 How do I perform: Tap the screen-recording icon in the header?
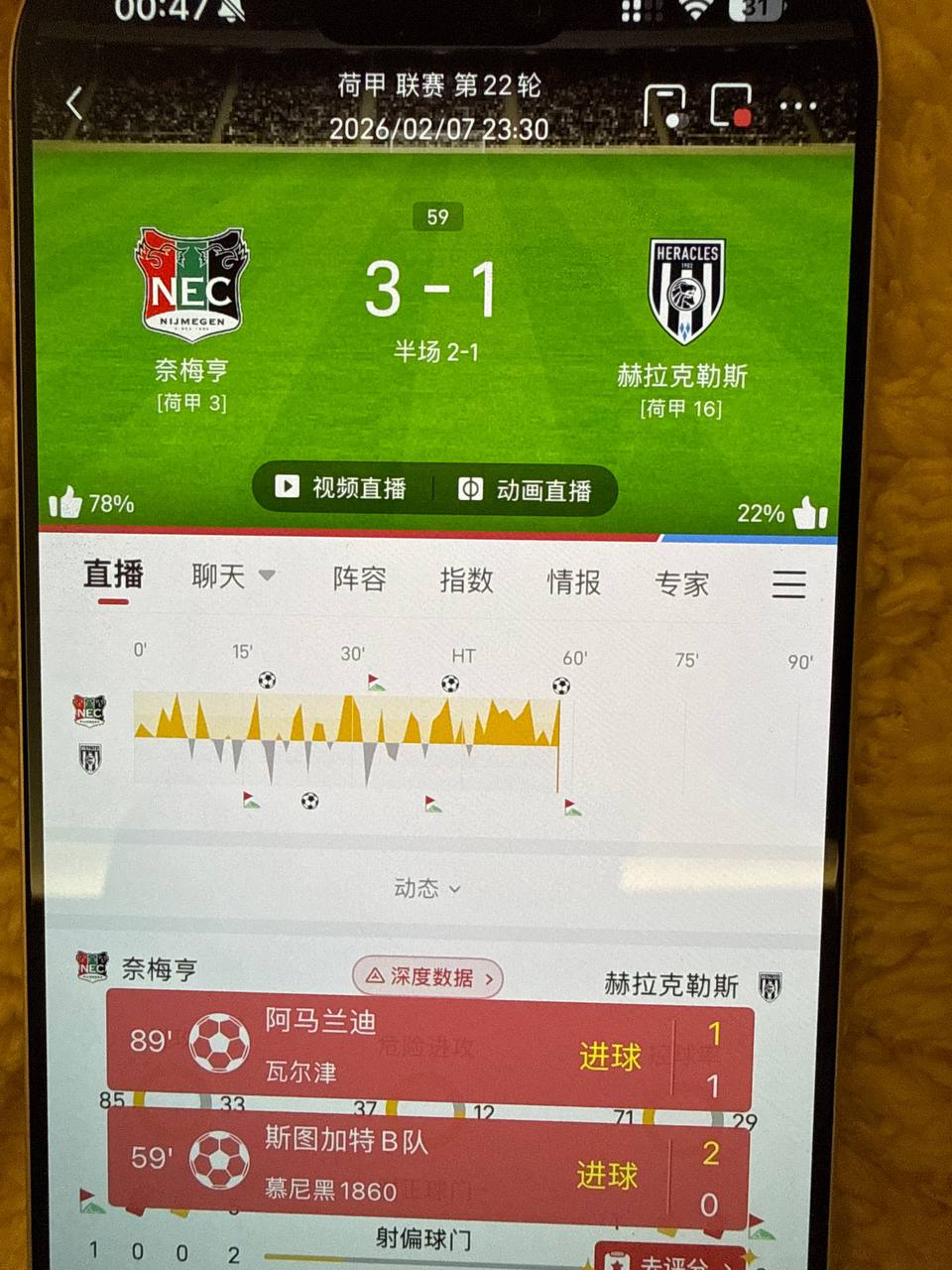(x=731, y=106)
